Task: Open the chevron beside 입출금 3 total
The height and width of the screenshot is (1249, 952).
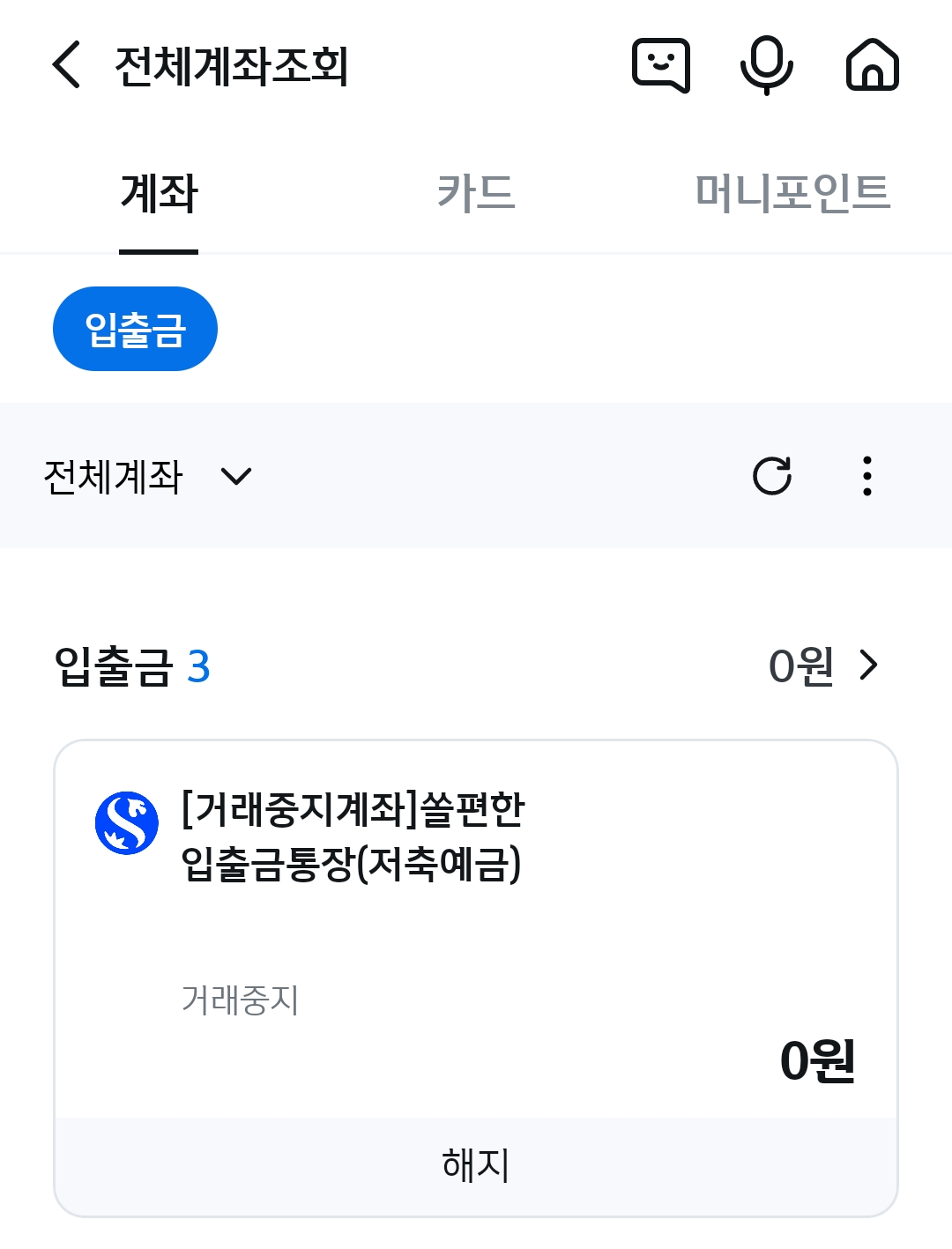Action: (871, 665)
